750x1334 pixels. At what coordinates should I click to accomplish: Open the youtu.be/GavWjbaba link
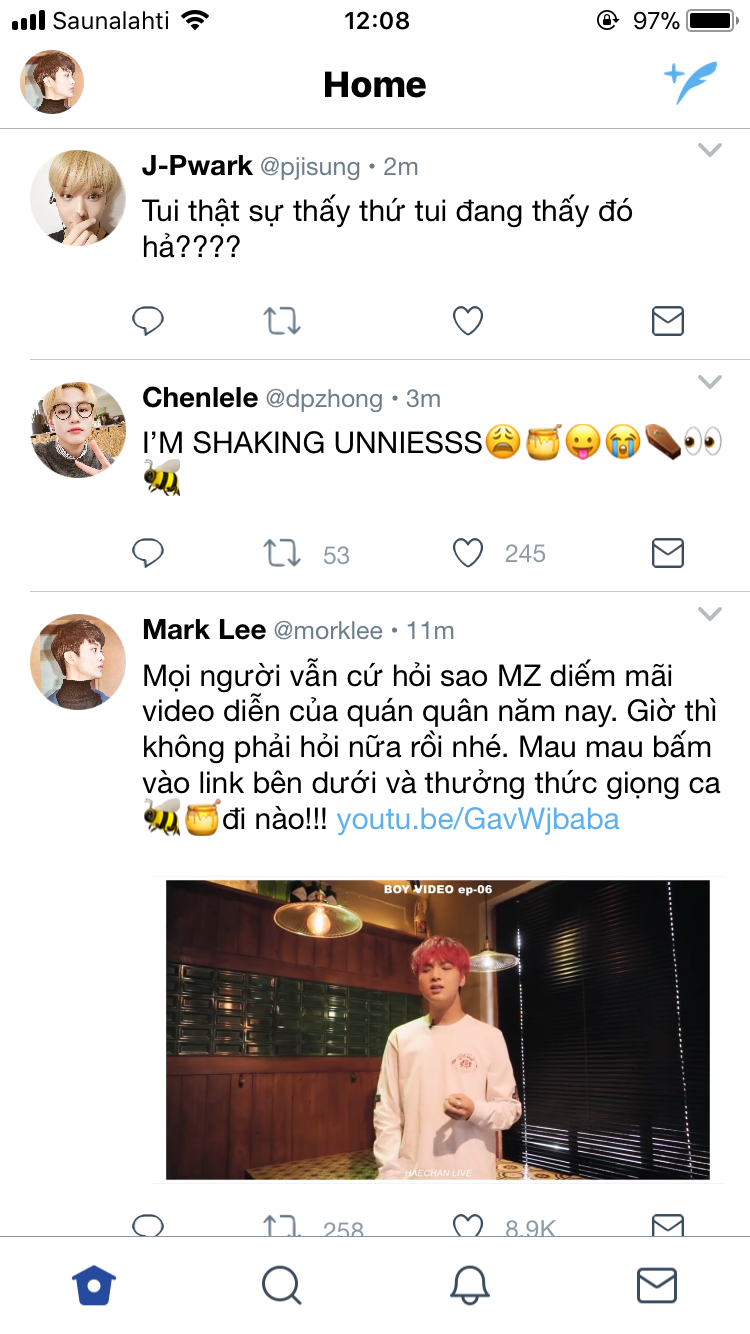tap(478, 820)
